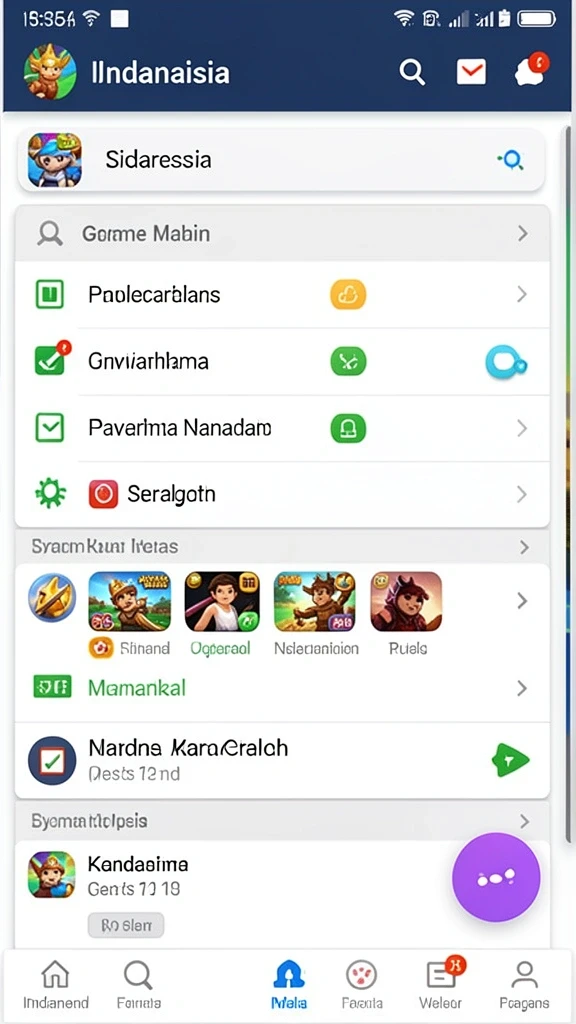This screenshot has height=1024, width=576.
Task: Switch to the Poagans profile tab
Action: click(x=524, y=984)
